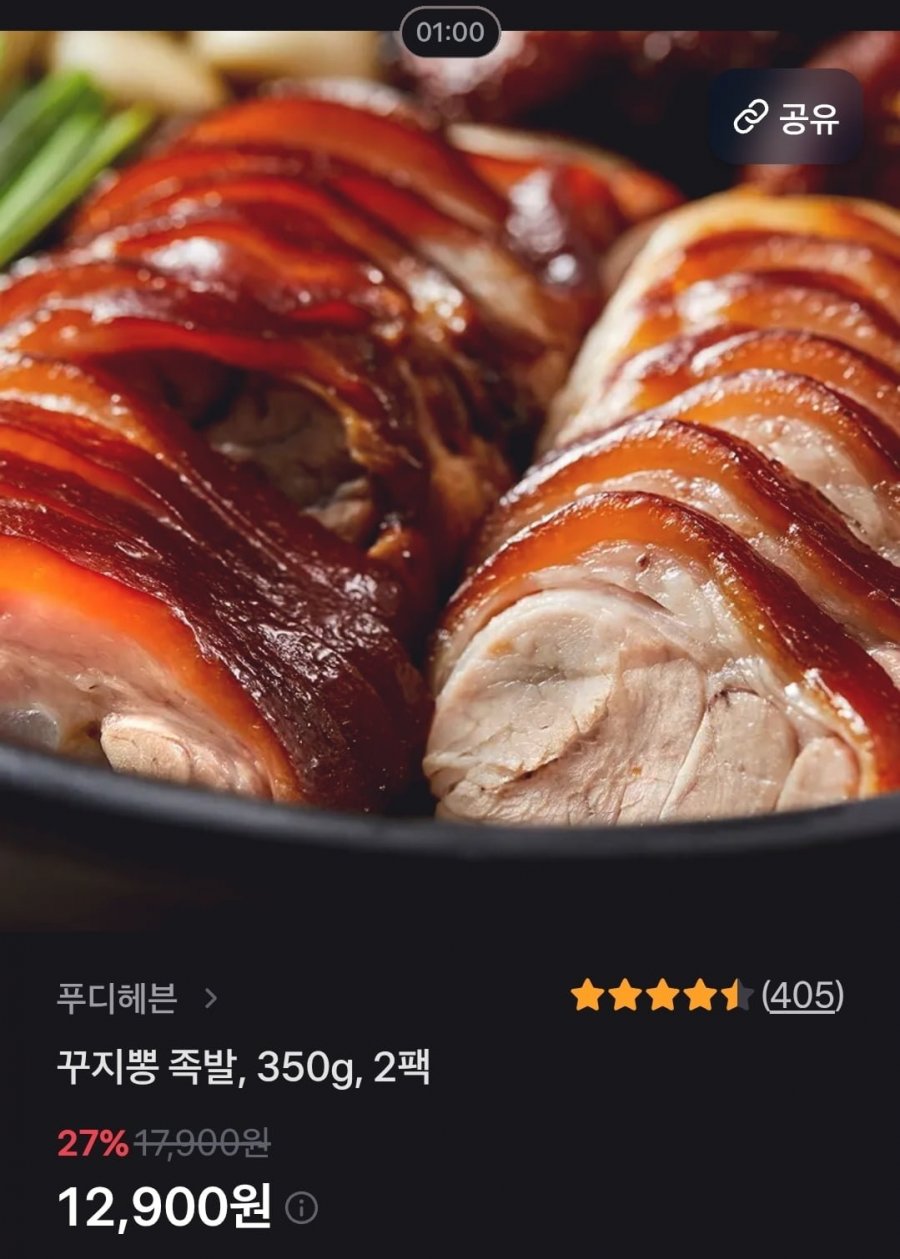Open price info icon next to 12,900원
900x1259 pixels.
pos(301,1208)
